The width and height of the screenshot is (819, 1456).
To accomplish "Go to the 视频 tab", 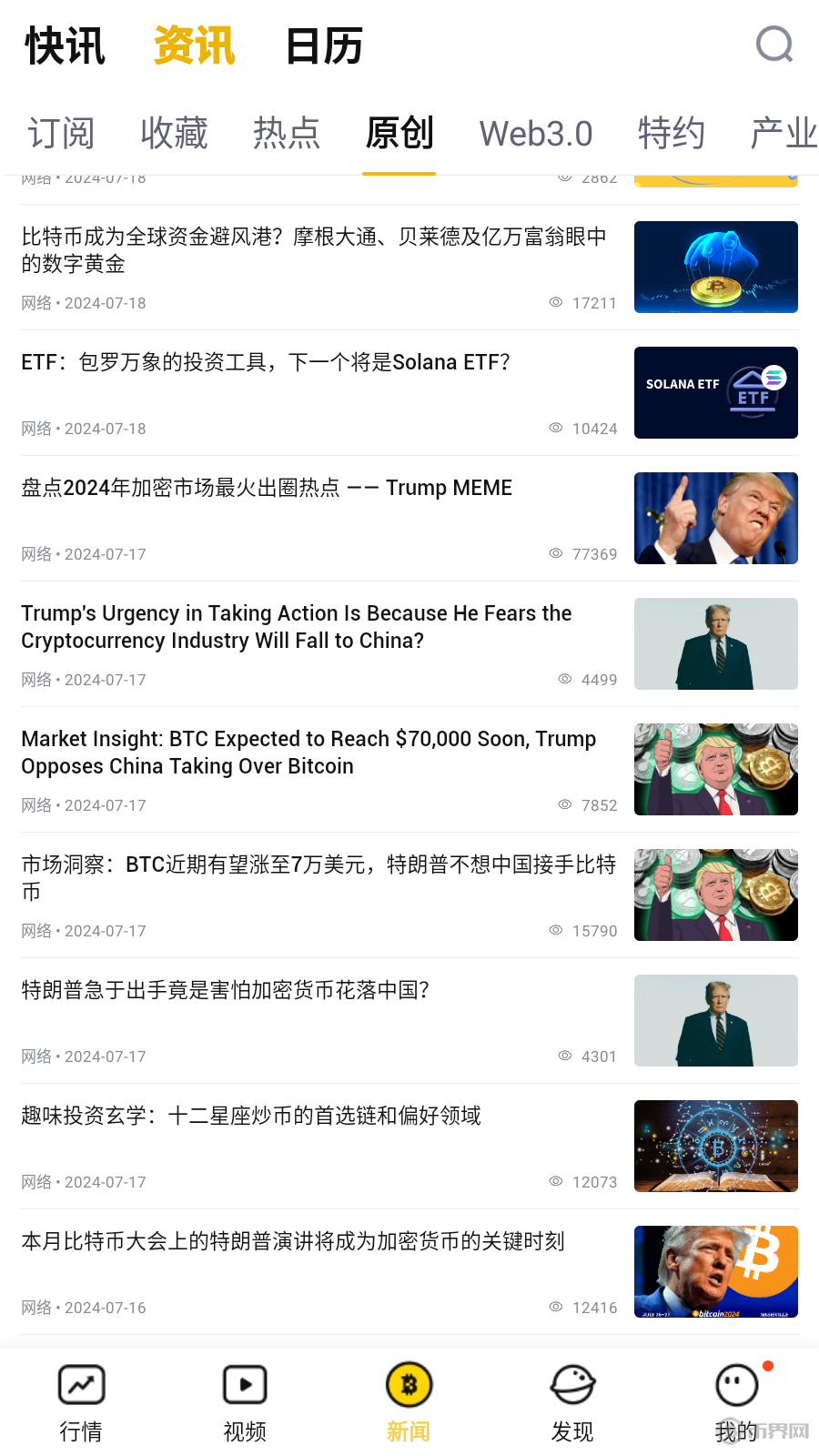I will tap(245, 1403).
